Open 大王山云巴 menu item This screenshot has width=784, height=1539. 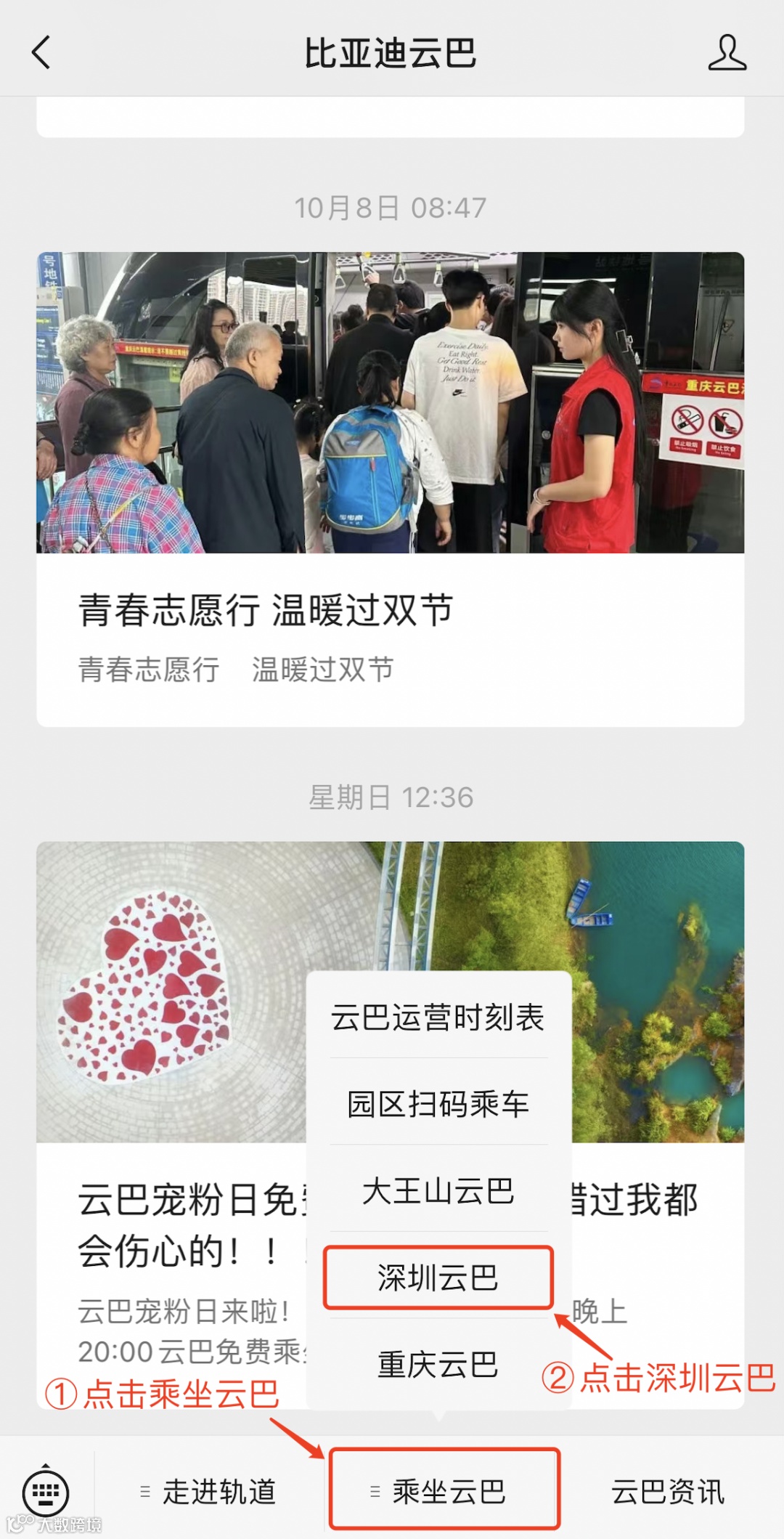438,1191
